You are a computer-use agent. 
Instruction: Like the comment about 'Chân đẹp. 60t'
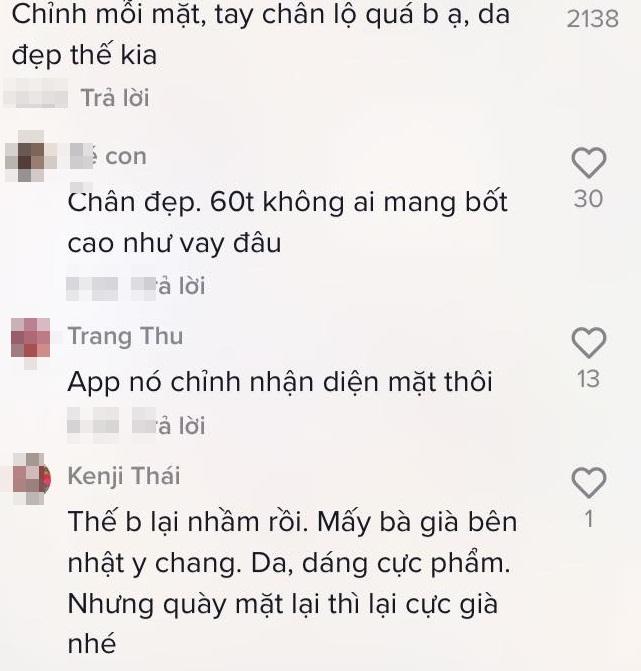pos(588,162)
